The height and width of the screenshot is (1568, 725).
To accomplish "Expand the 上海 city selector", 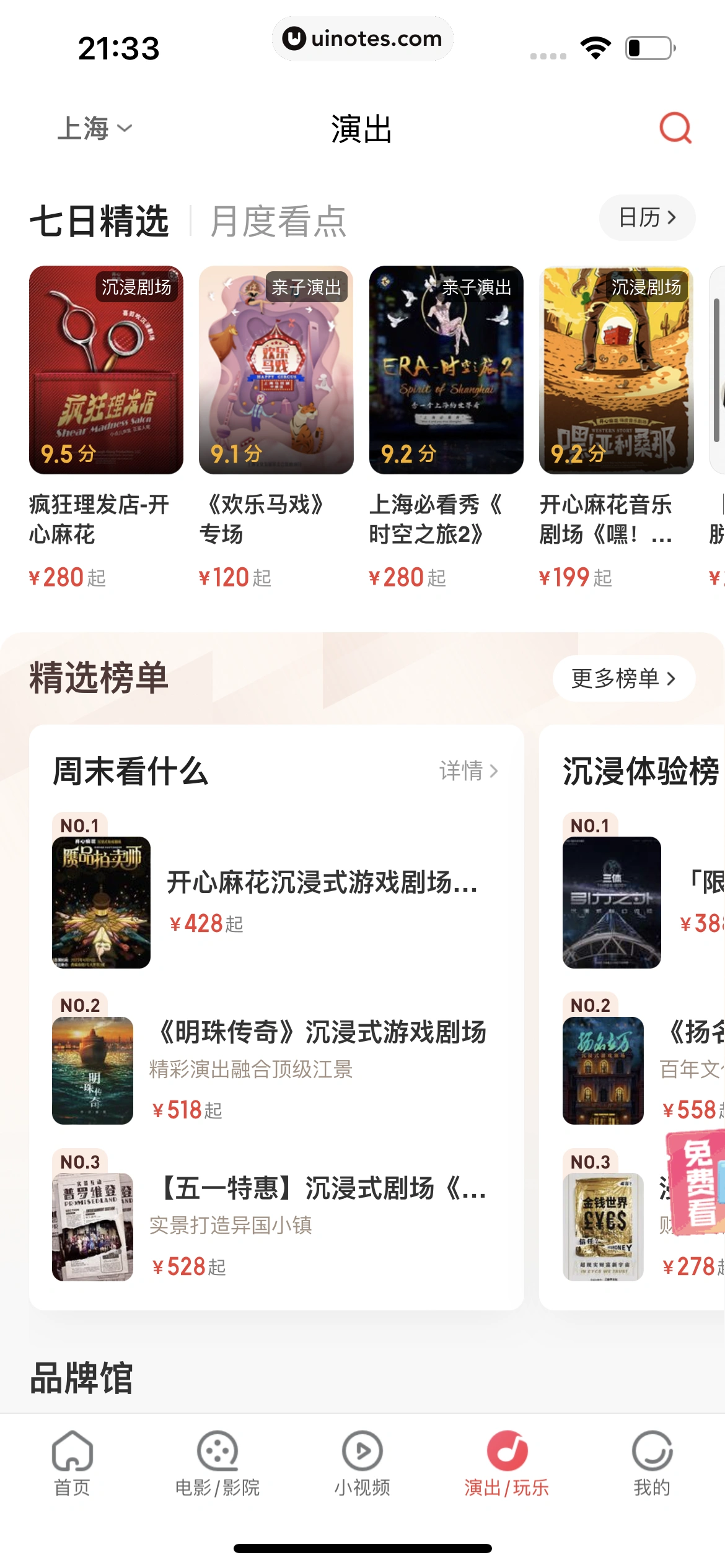I will click(x=94, y=128).
